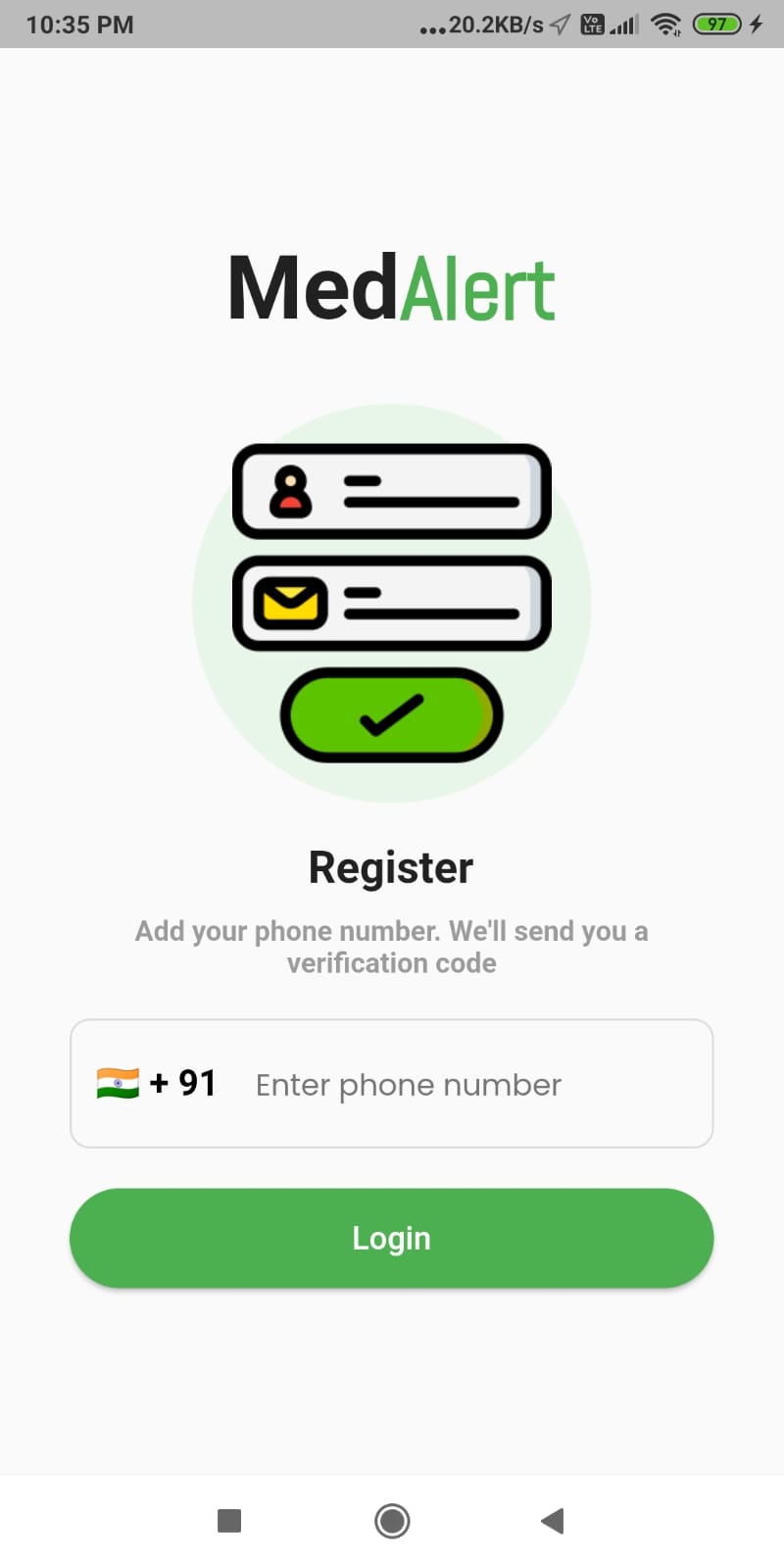The image size is (784, 1568).
Task: Tap the +91 country code
Action: (182, 1082)
